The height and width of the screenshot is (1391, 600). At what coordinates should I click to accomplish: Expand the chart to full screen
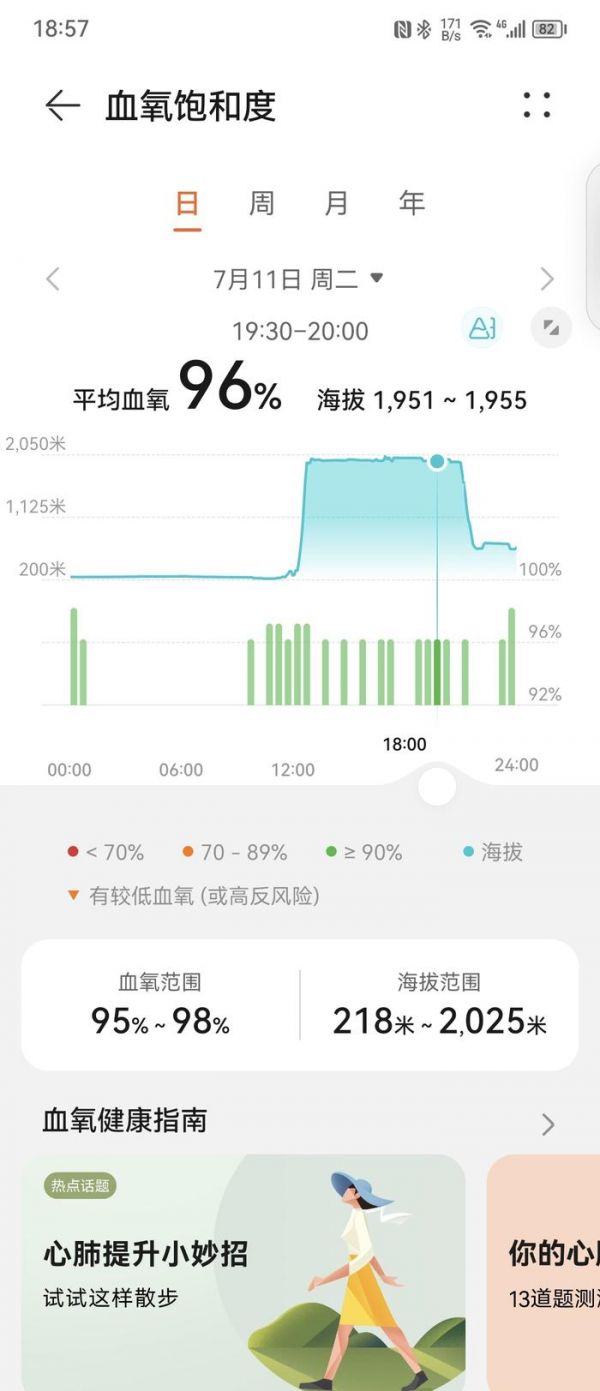(550, 328)
